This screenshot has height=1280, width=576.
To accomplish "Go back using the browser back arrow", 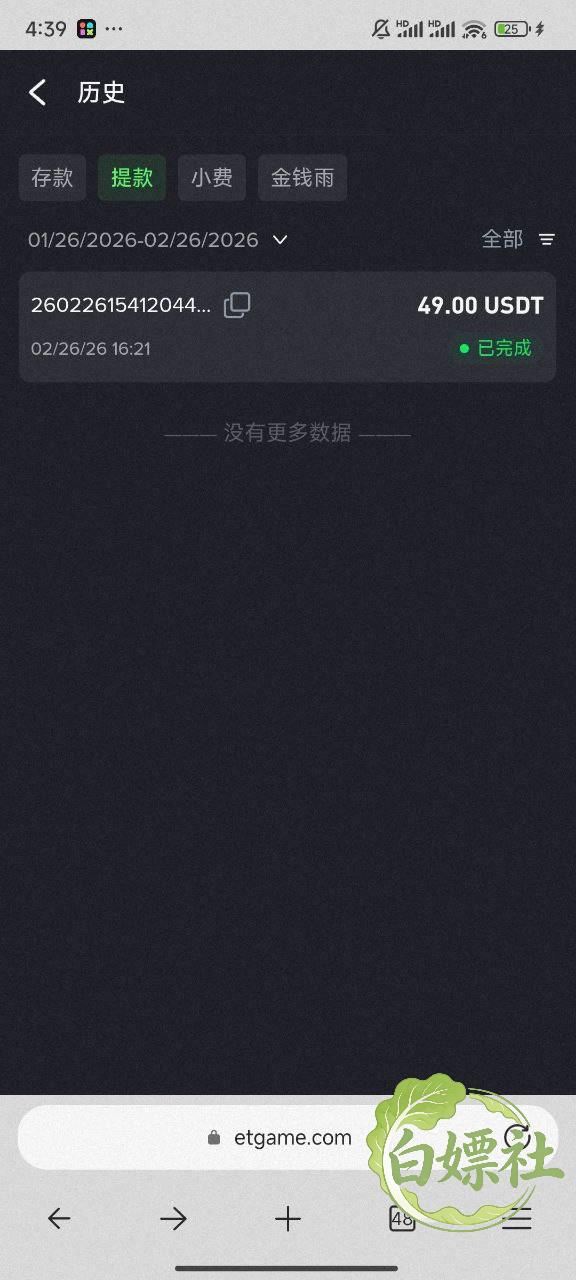I will (59, 1218).
